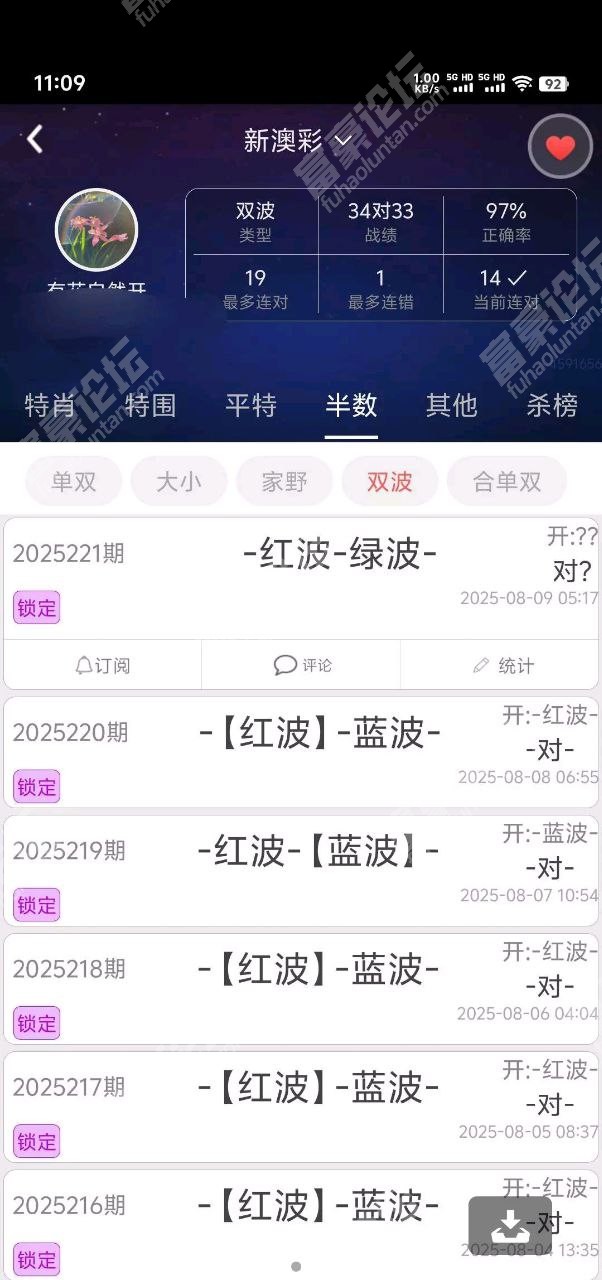Switch to the 特肖 tab
This screenshot has width=602, height=1280.
tap(50, 405)
